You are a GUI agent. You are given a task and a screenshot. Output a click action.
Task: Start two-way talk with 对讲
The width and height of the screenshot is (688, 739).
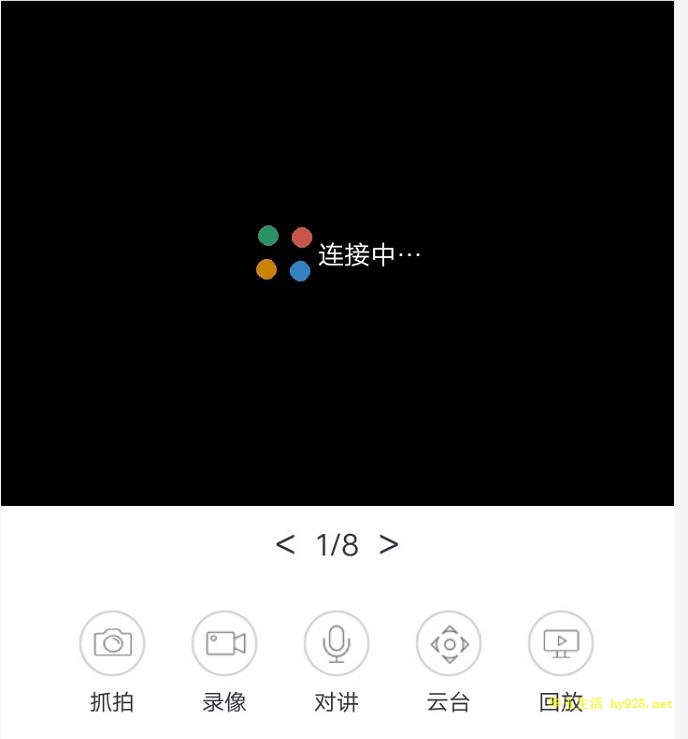(x=336, y=643)
